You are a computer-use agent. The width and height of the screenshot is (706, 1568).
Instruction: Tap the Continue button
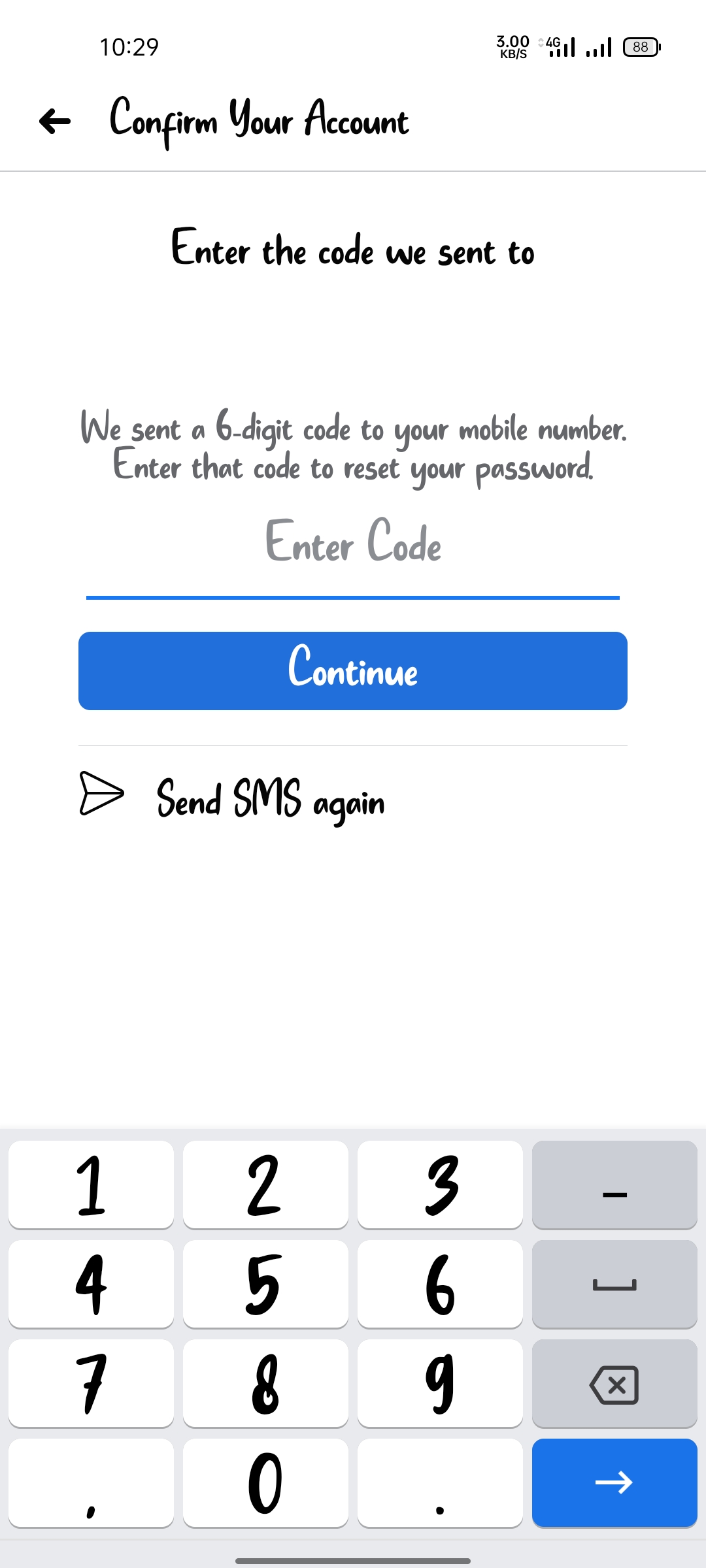[x=353, y=671]
